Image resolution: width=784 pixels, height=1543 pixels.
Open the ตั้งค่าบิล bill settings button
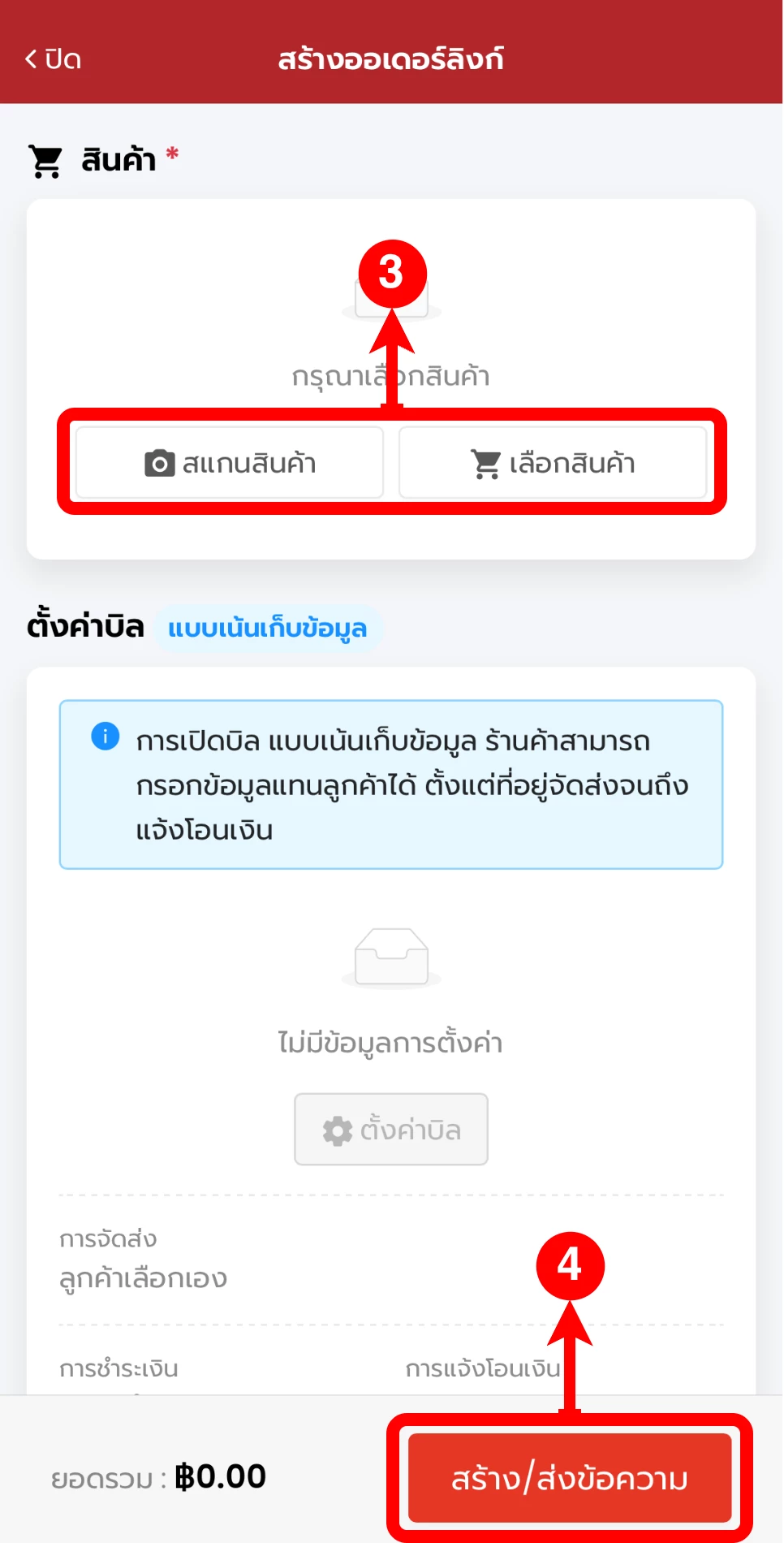click(391, 1130)
